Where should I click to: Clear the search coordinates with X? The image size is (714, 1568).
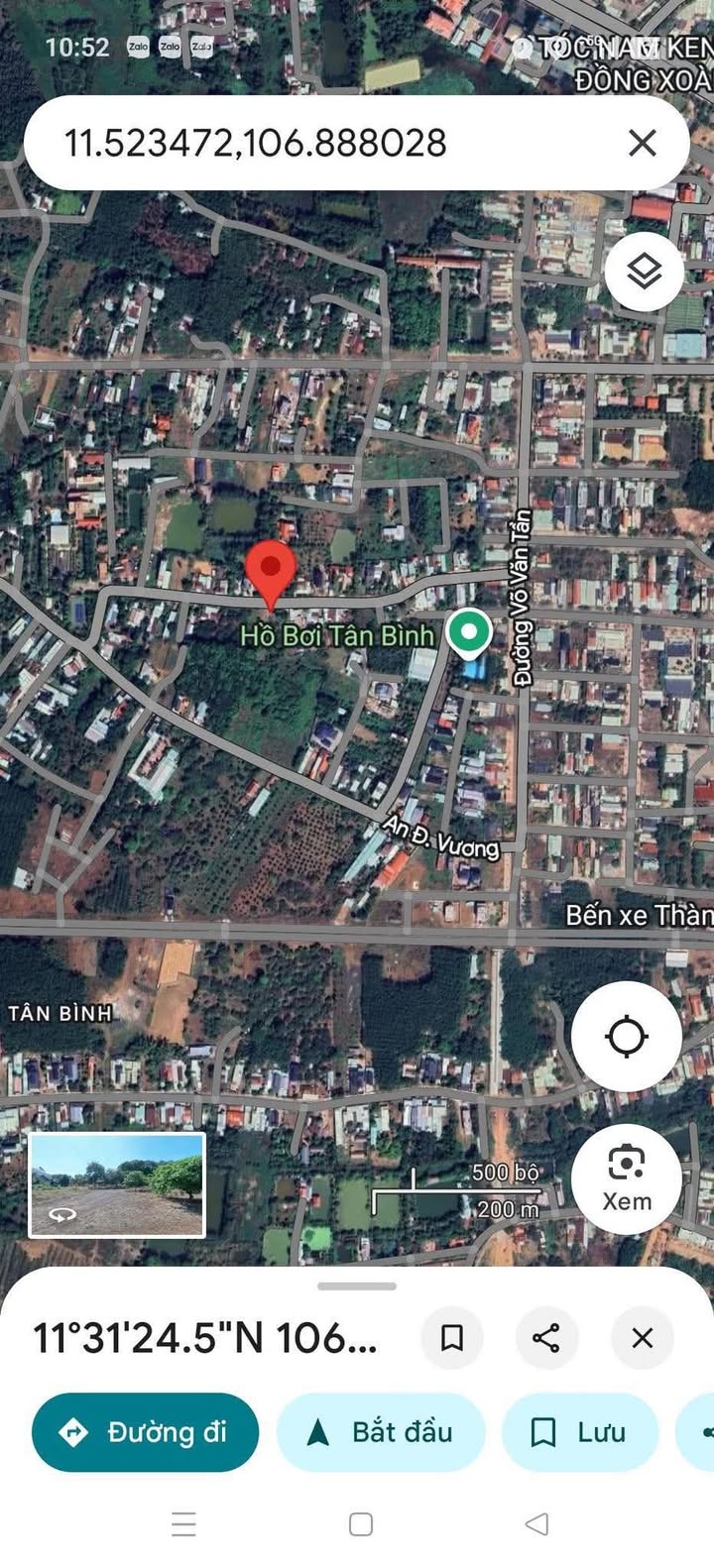[643, 143]
